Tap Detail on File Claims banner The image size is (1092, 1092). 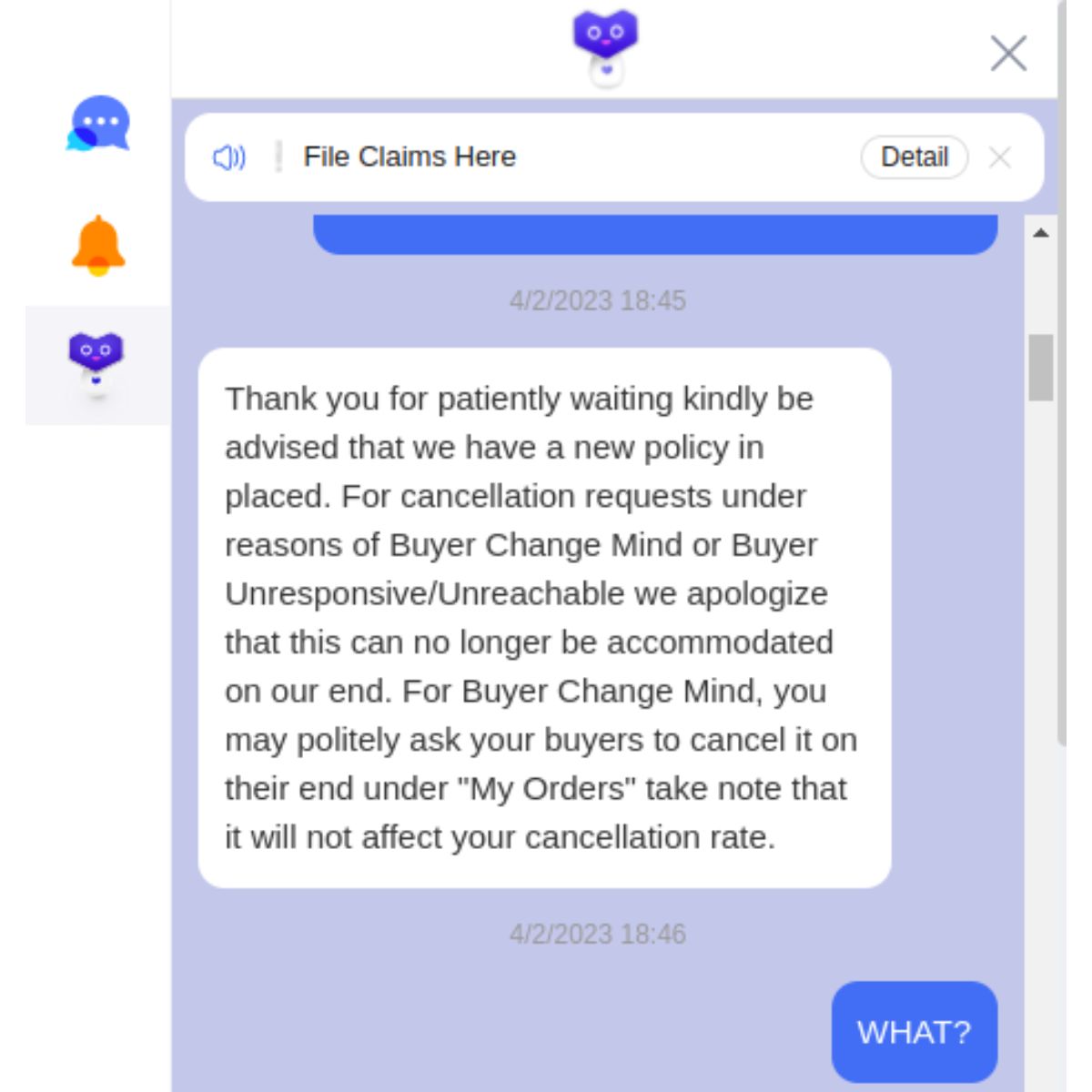tap(914, 157)
